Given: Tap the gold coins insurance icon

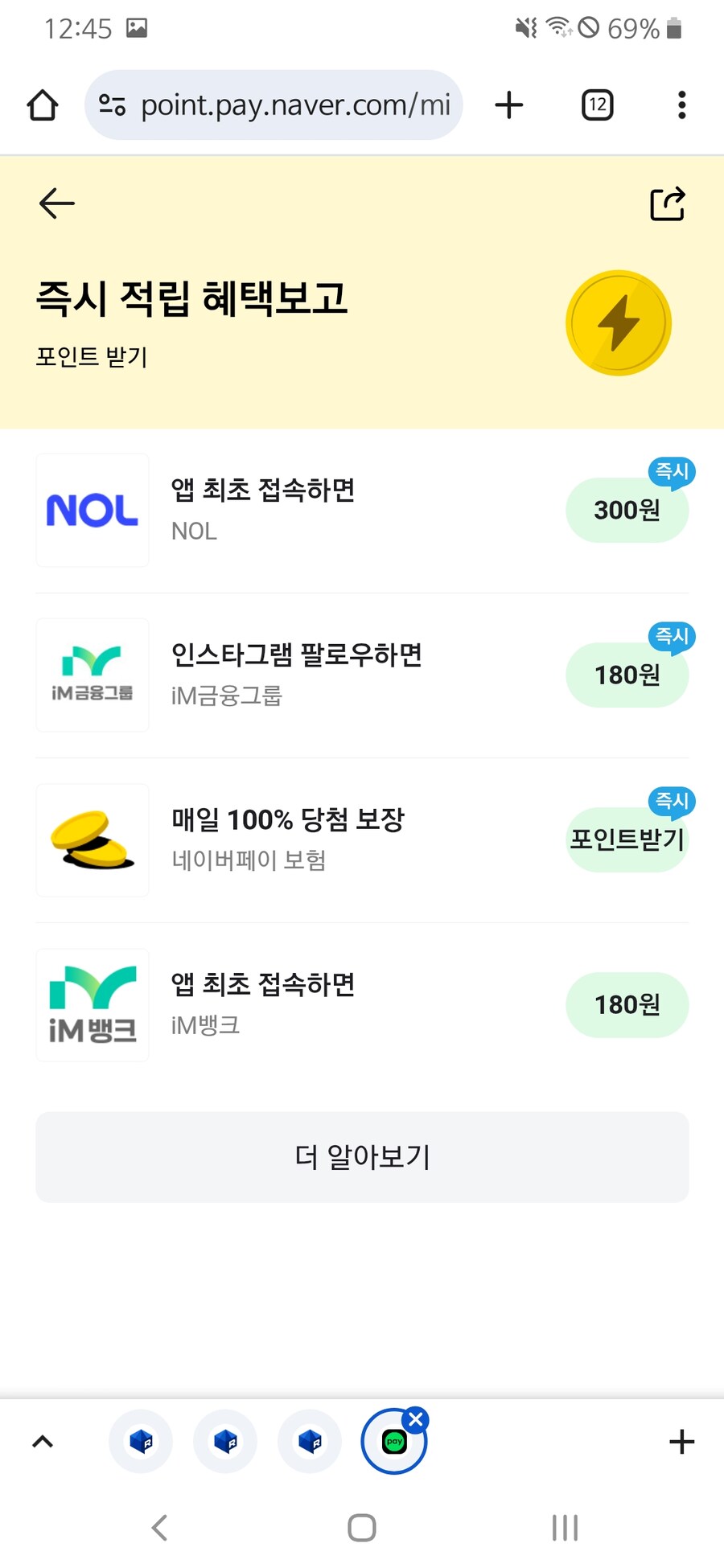Looking at the screenshot, I should (92, 840).
